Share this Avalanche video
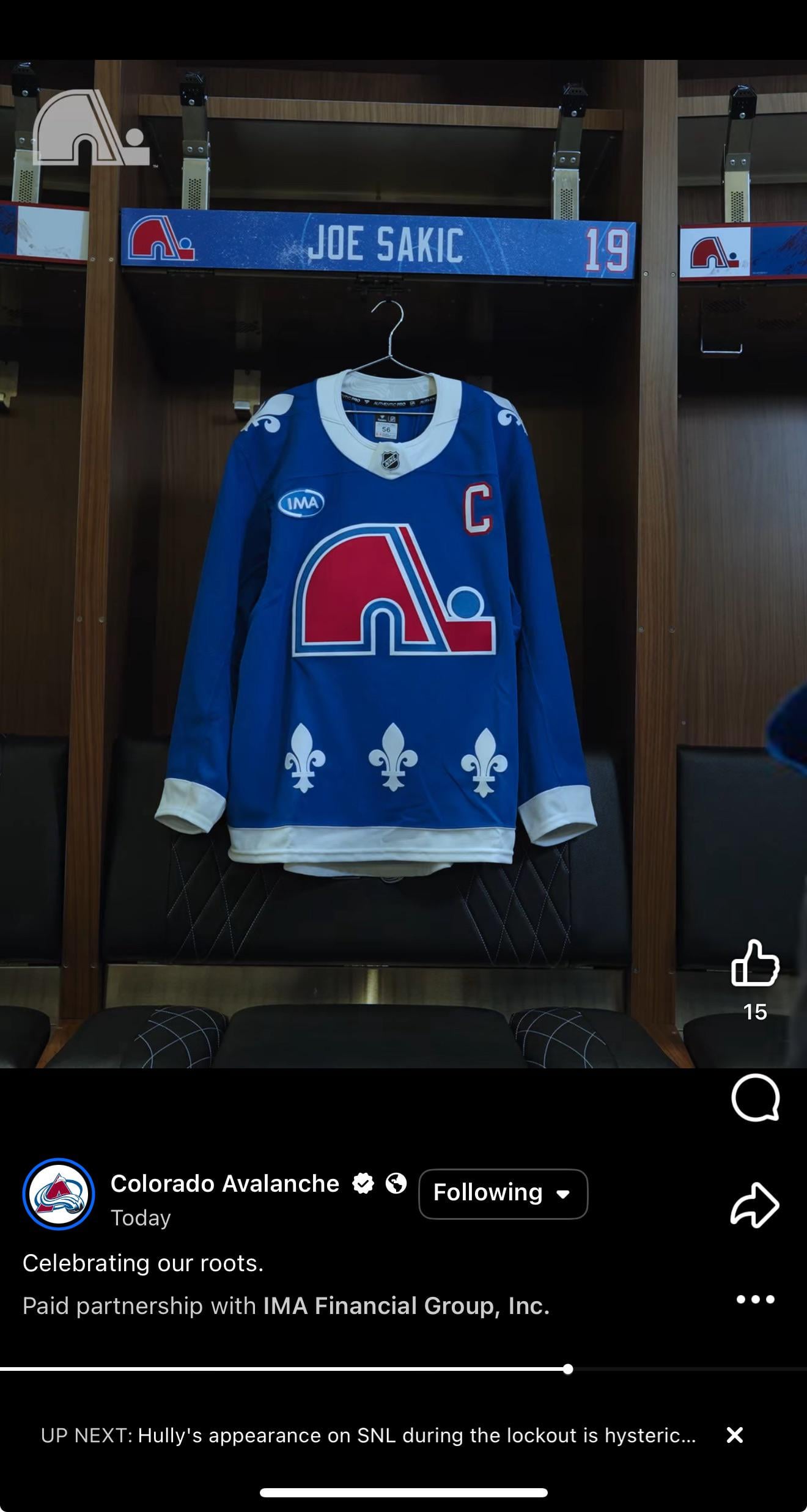The height and width of the screenshot is (1512, 807). (x=755, y=1205)
